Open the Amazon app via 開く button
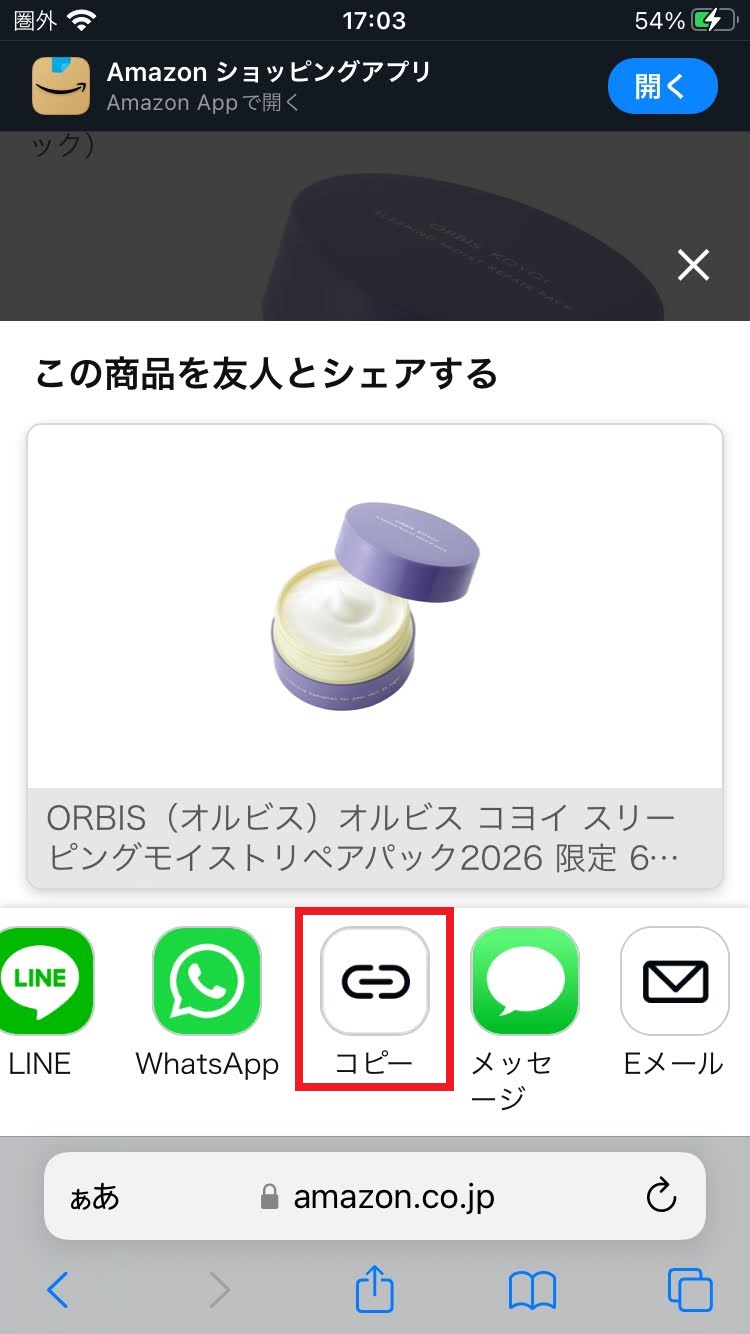 pos(662,87)
